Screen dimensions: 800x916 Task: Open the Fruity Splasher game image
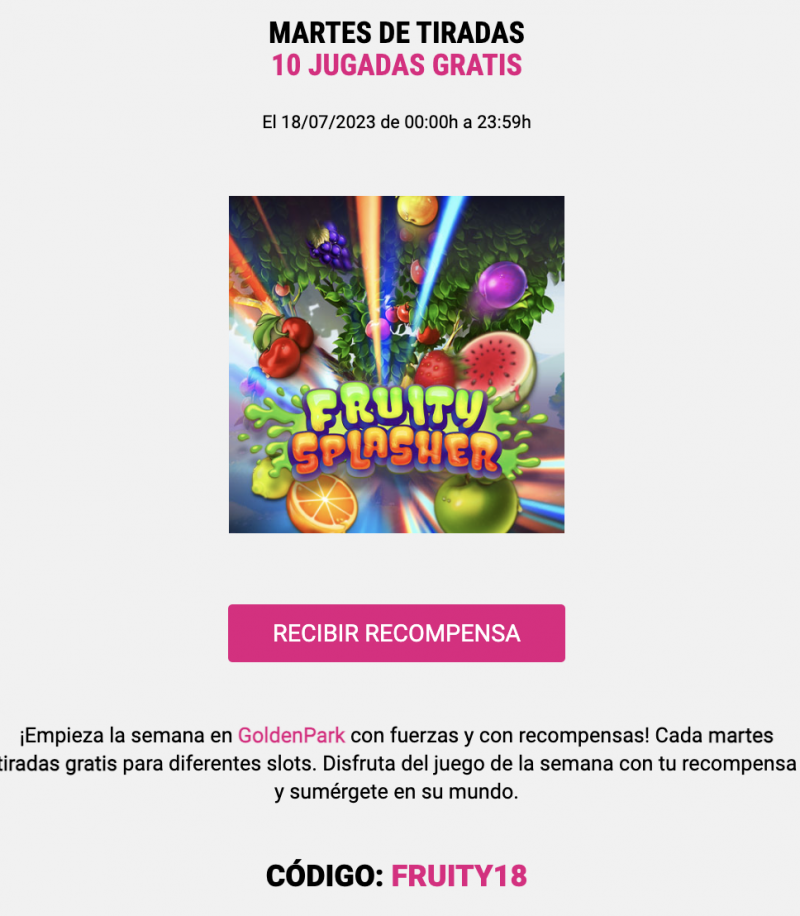coord(396,364)
